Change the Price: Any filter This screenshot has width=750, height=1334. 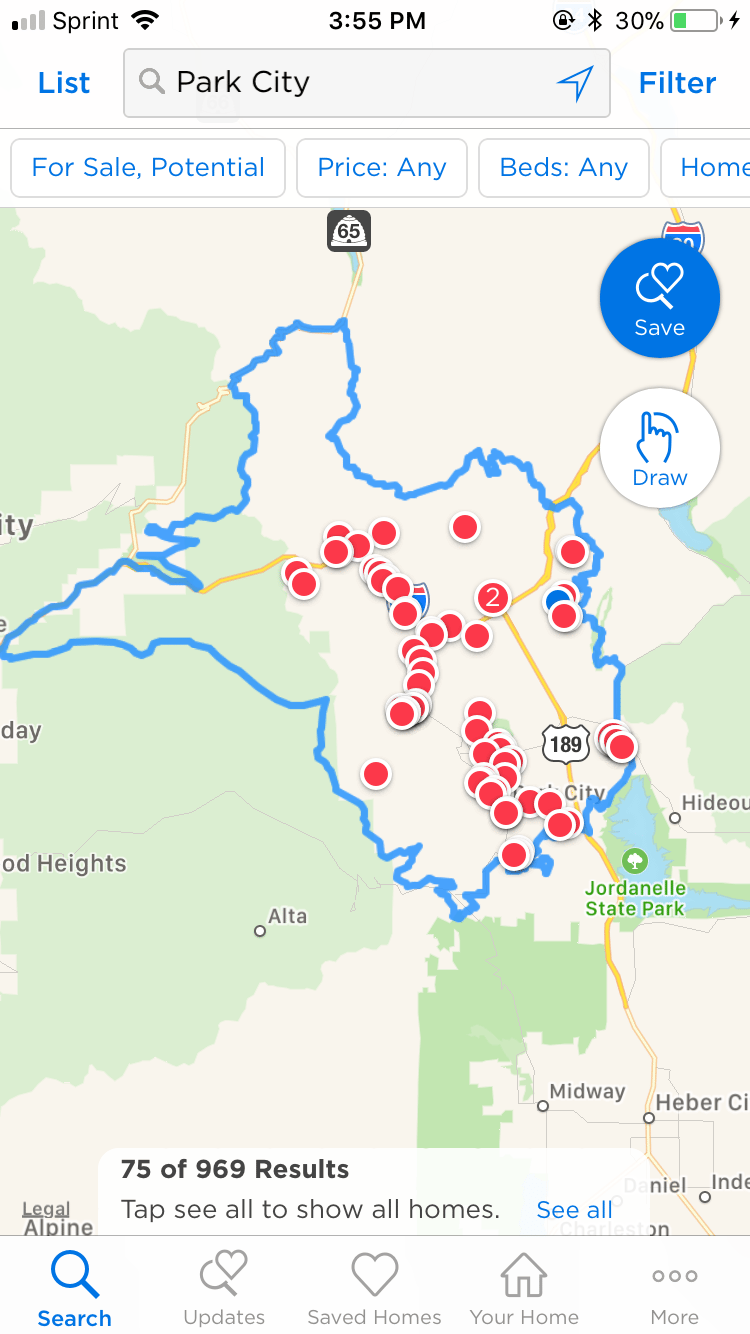coord(382,167)
